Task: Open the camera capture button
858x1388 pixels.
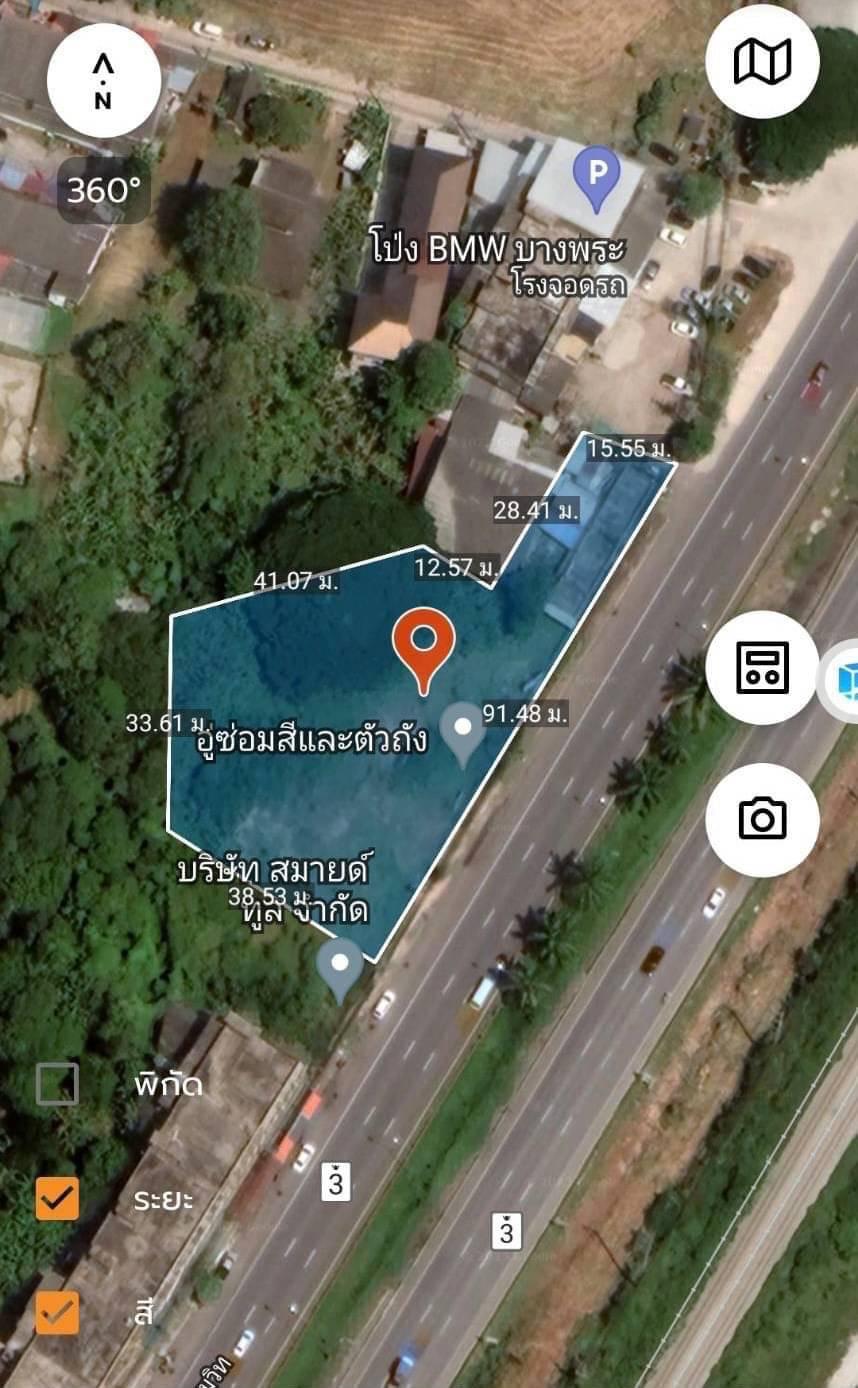Action: (762, 819)
